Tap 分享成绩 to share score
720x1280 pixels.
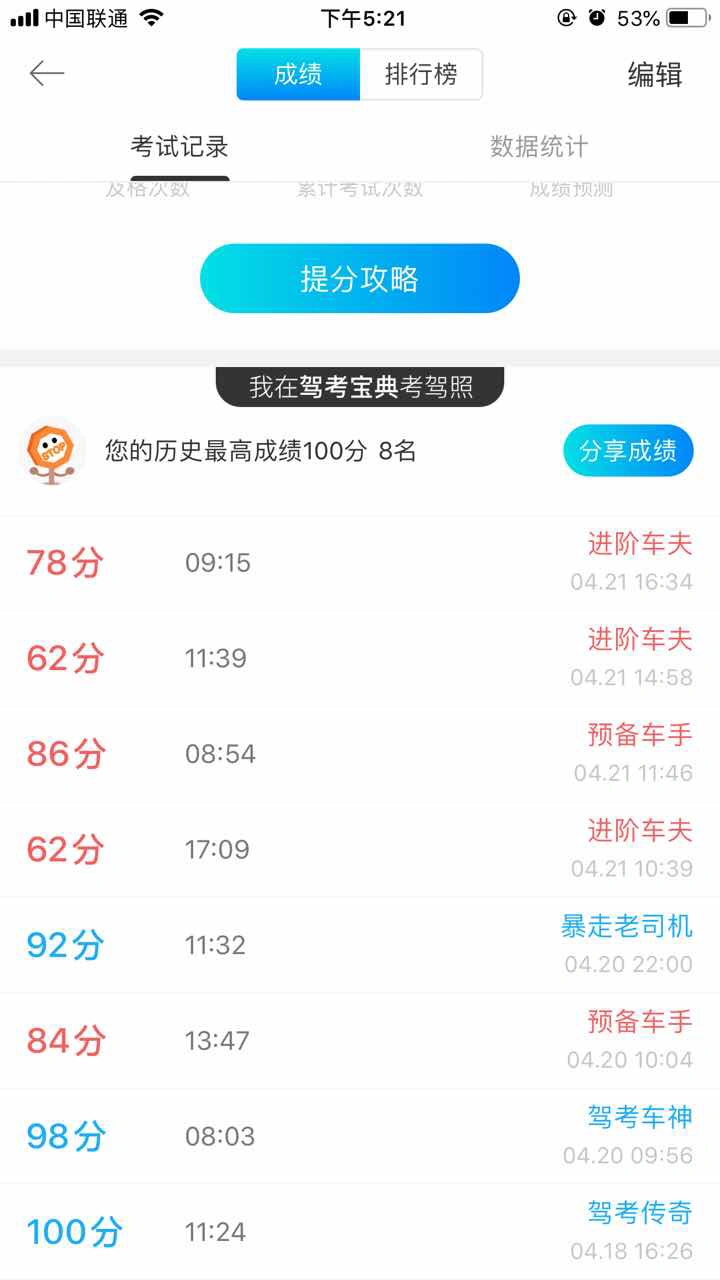(628, 451)
